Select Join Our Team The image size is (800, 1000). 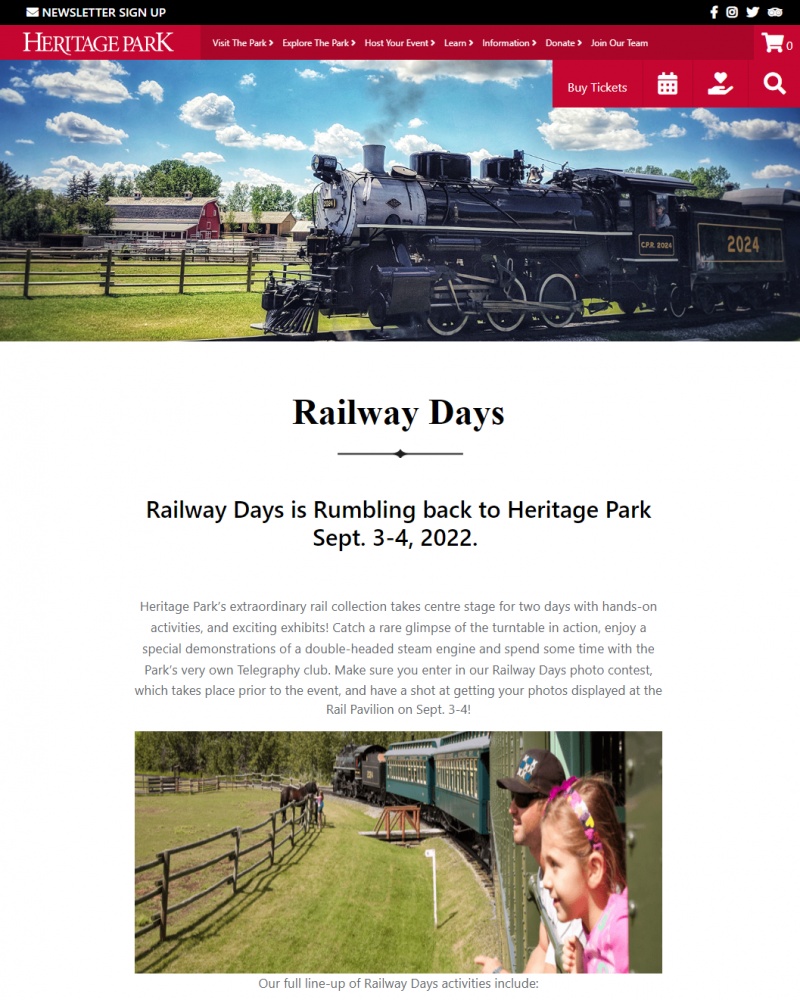[x=619, y=43]
